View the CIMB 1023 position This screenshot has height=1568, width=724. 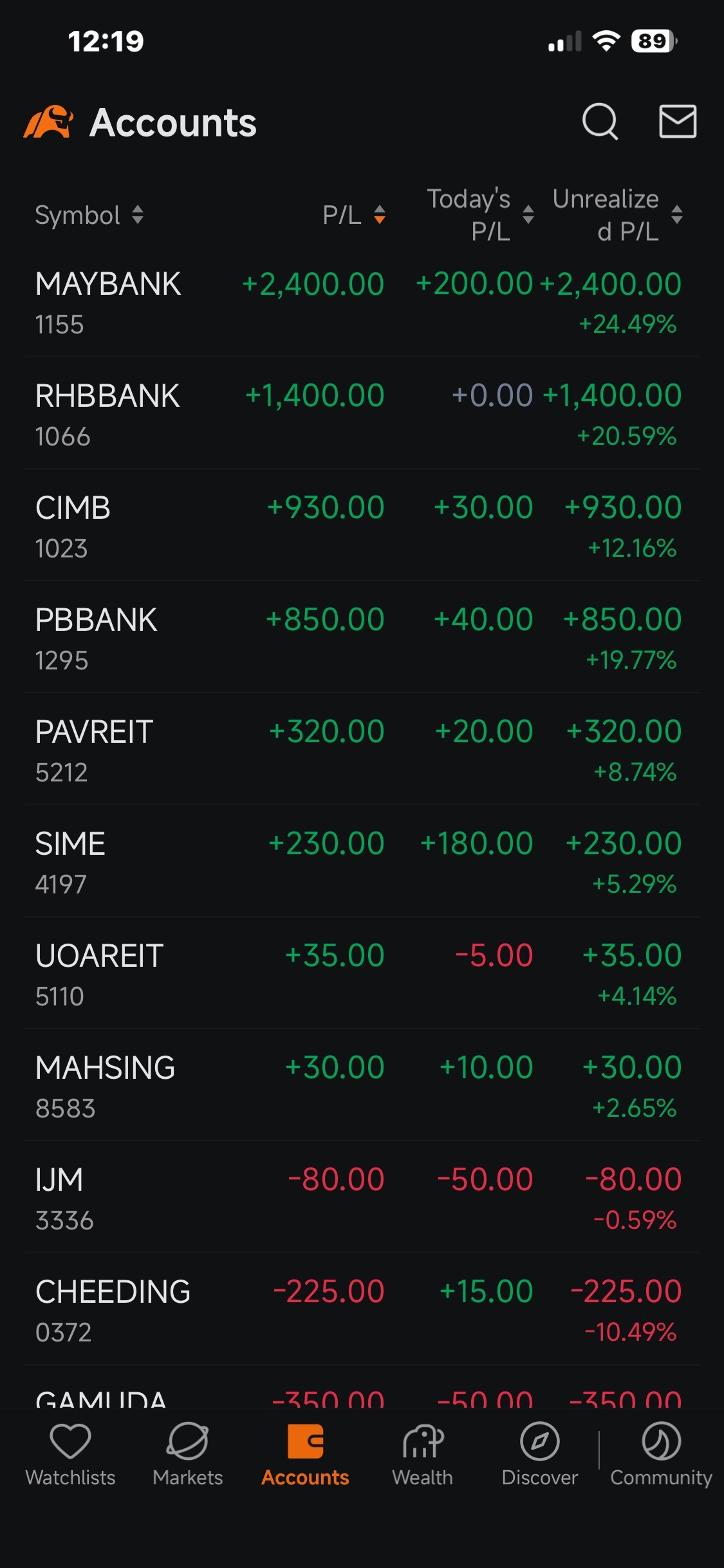click(362, 526)
